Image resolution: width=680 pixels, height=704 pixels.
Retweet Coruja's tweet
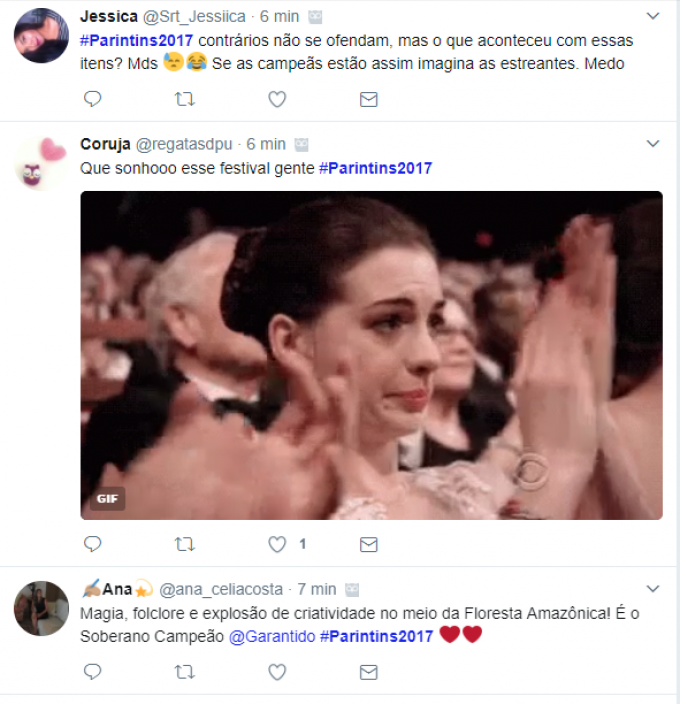(185, 544)
